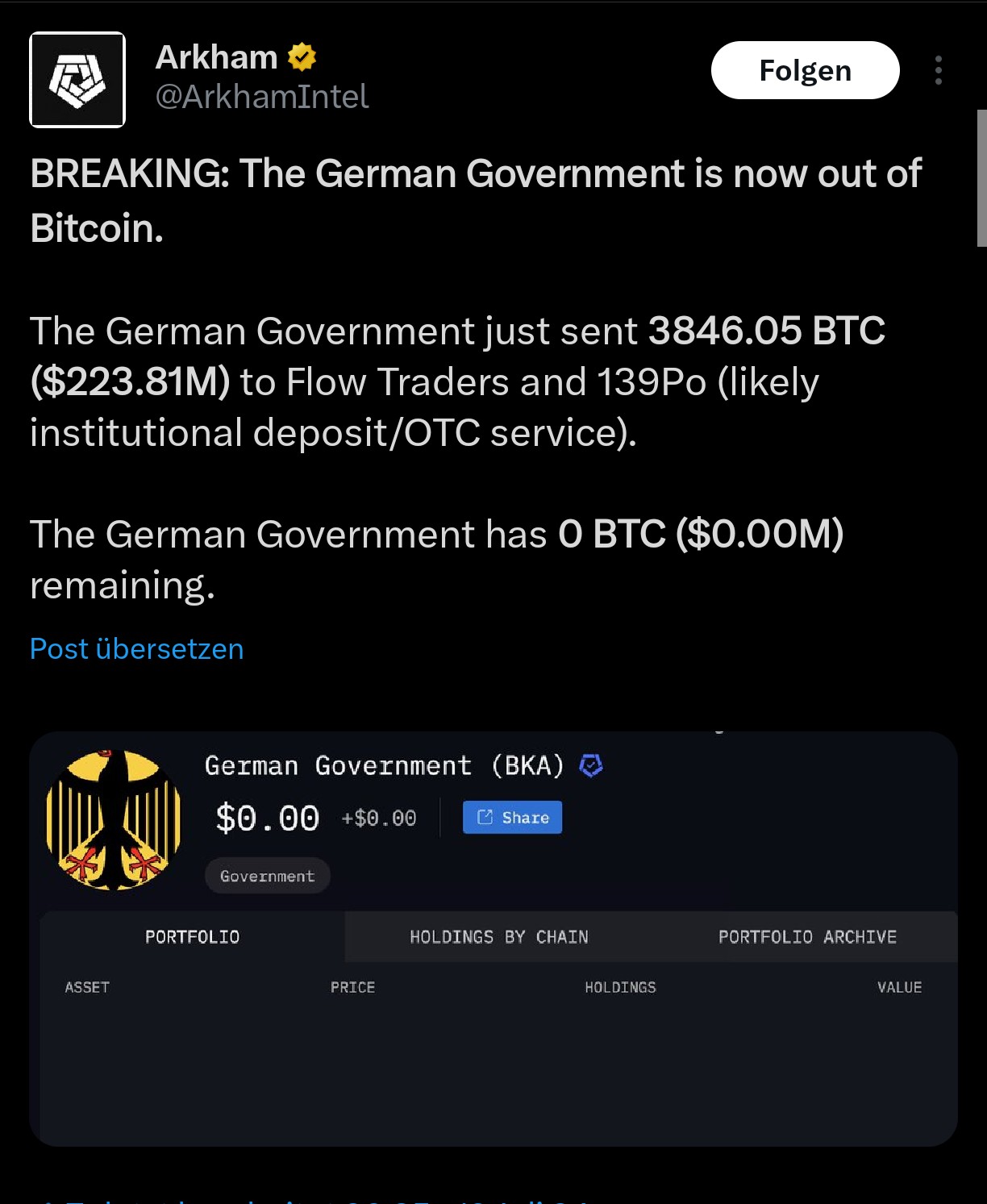Open the attached German Government portfolio image
The image size is (987, 1204).
point(493,939)
